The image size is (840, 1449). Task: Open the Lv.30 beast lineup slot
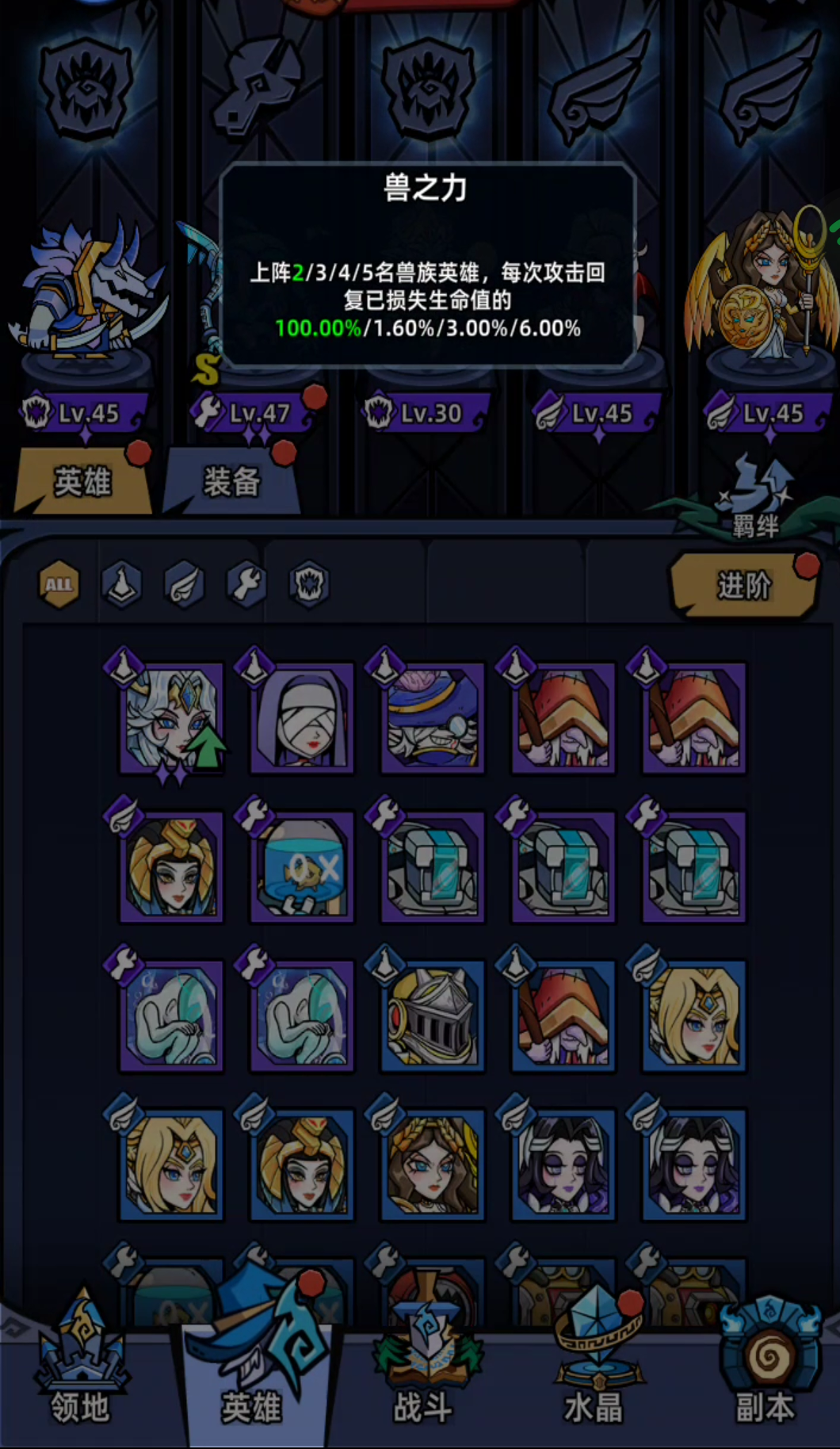[428, 412]
